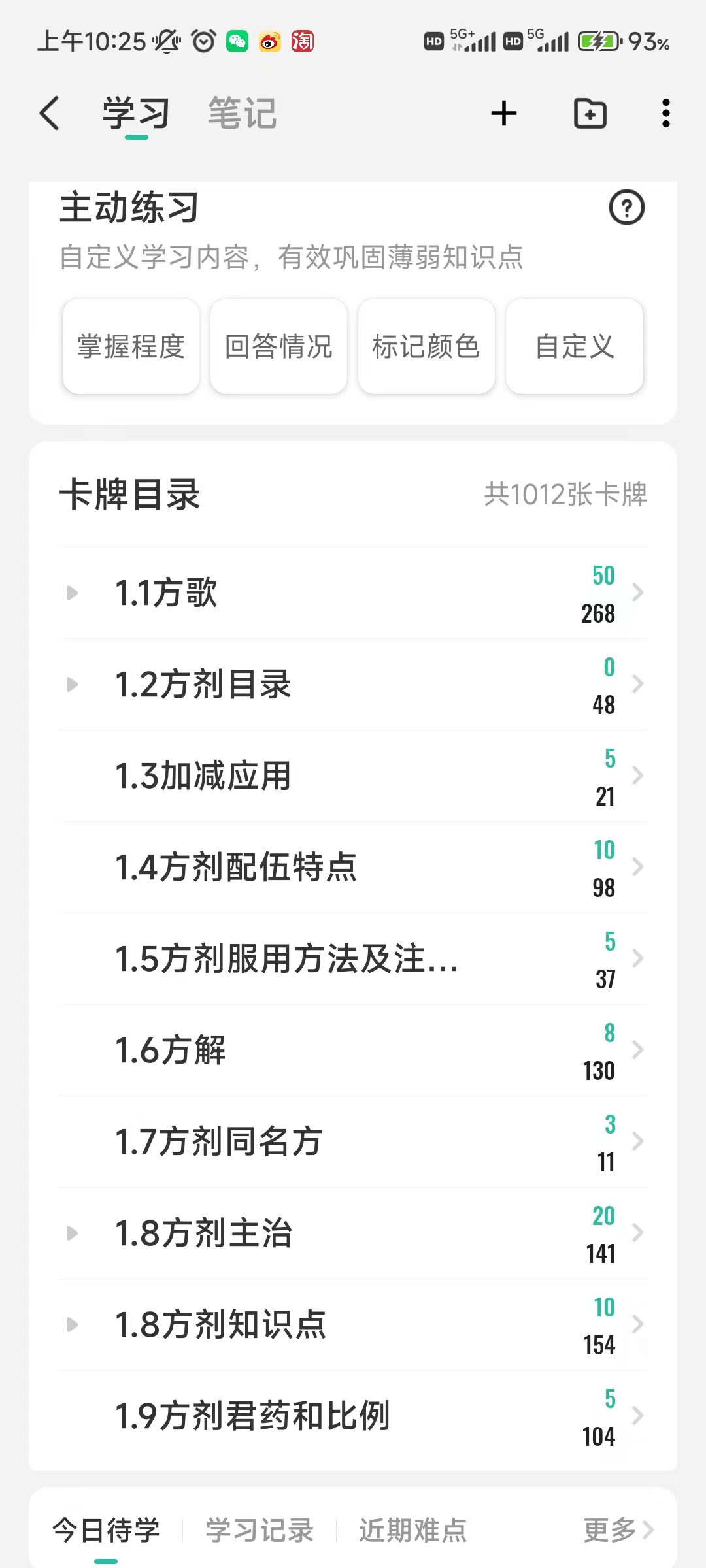Open the 1.4方剂配伍特点 deck
Screen dimensions: 706x1568
point(353,868)
